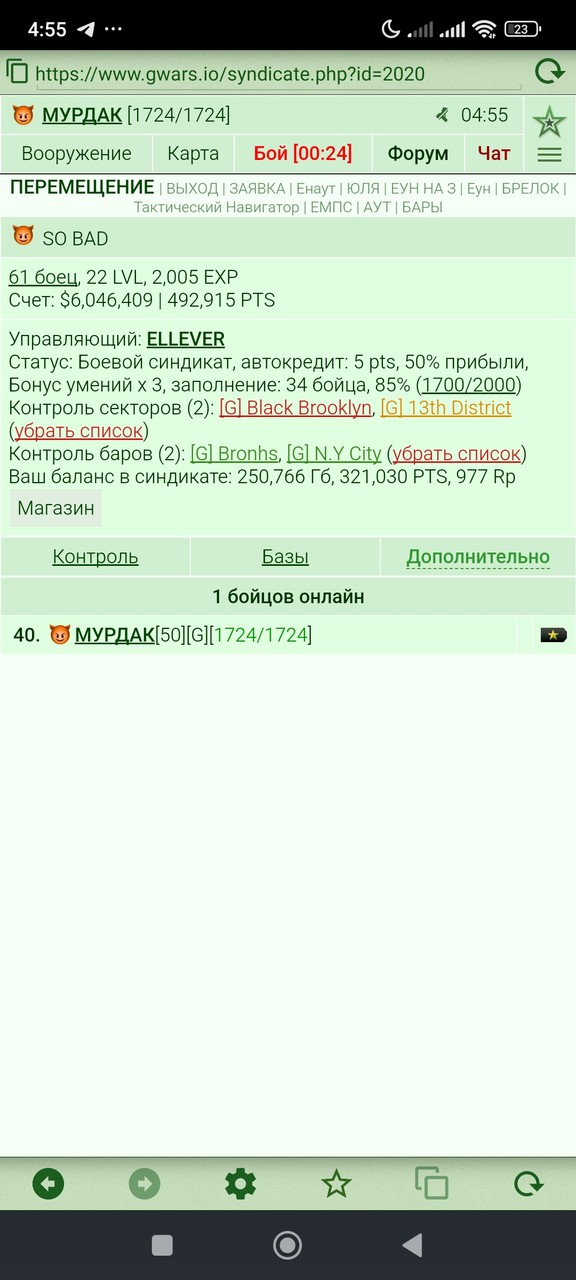The height and width of the screenshot is (1280, 576).
Task: Switch to the Контроль tab
Action: point(95,557)
